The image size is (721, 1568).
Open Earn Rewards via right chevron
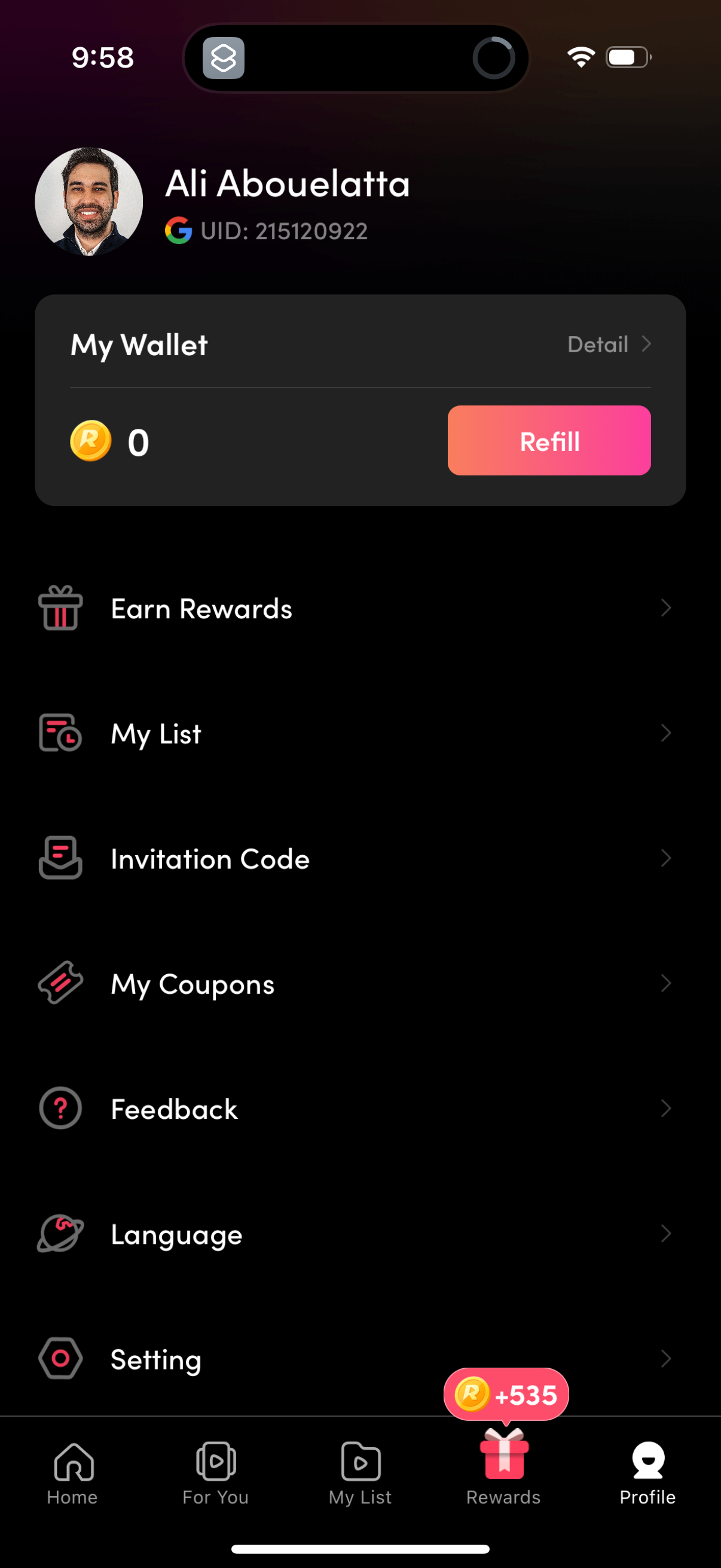(x=667, y=608)
